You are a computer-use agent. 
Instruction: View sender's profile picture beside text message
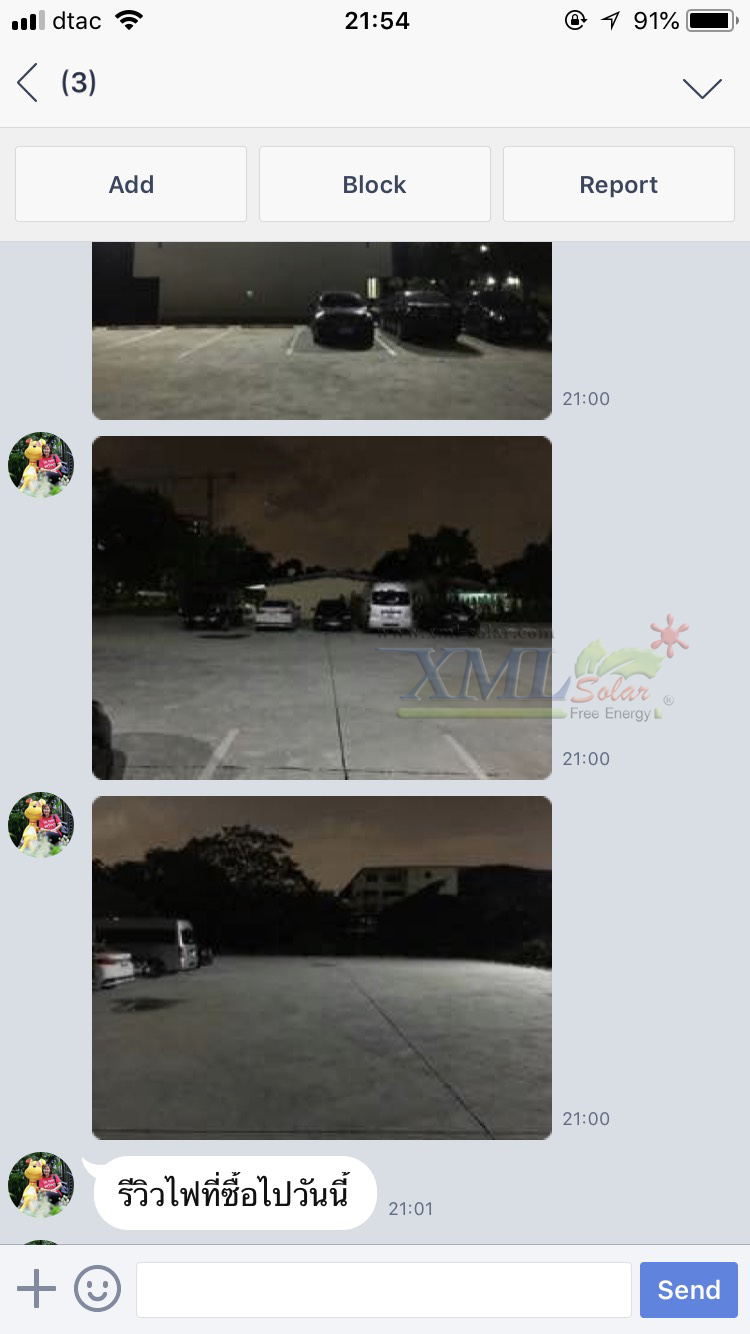41,1185
